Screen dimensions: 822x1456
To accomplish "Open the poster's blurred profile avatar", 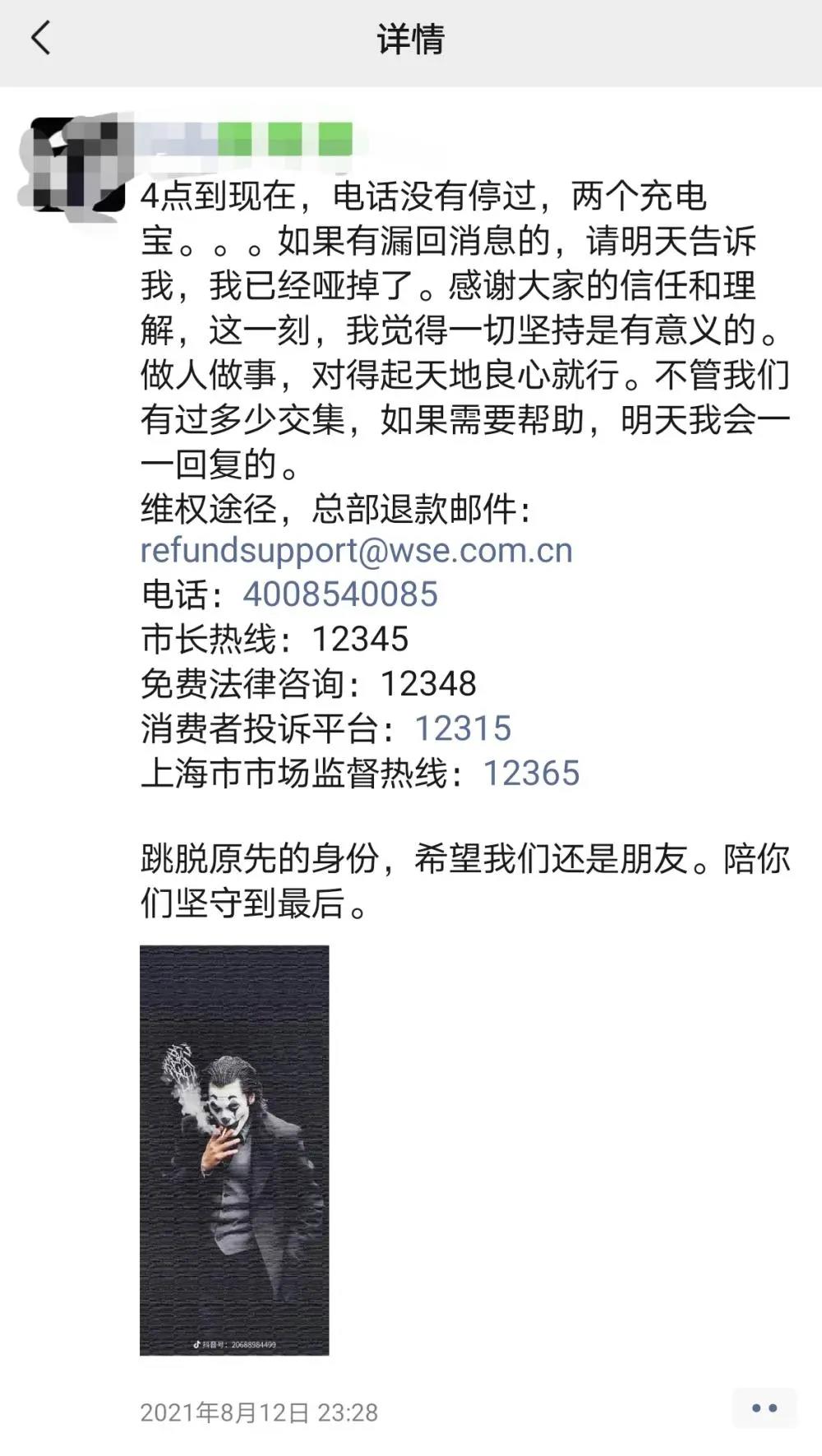I will (72, 164).
